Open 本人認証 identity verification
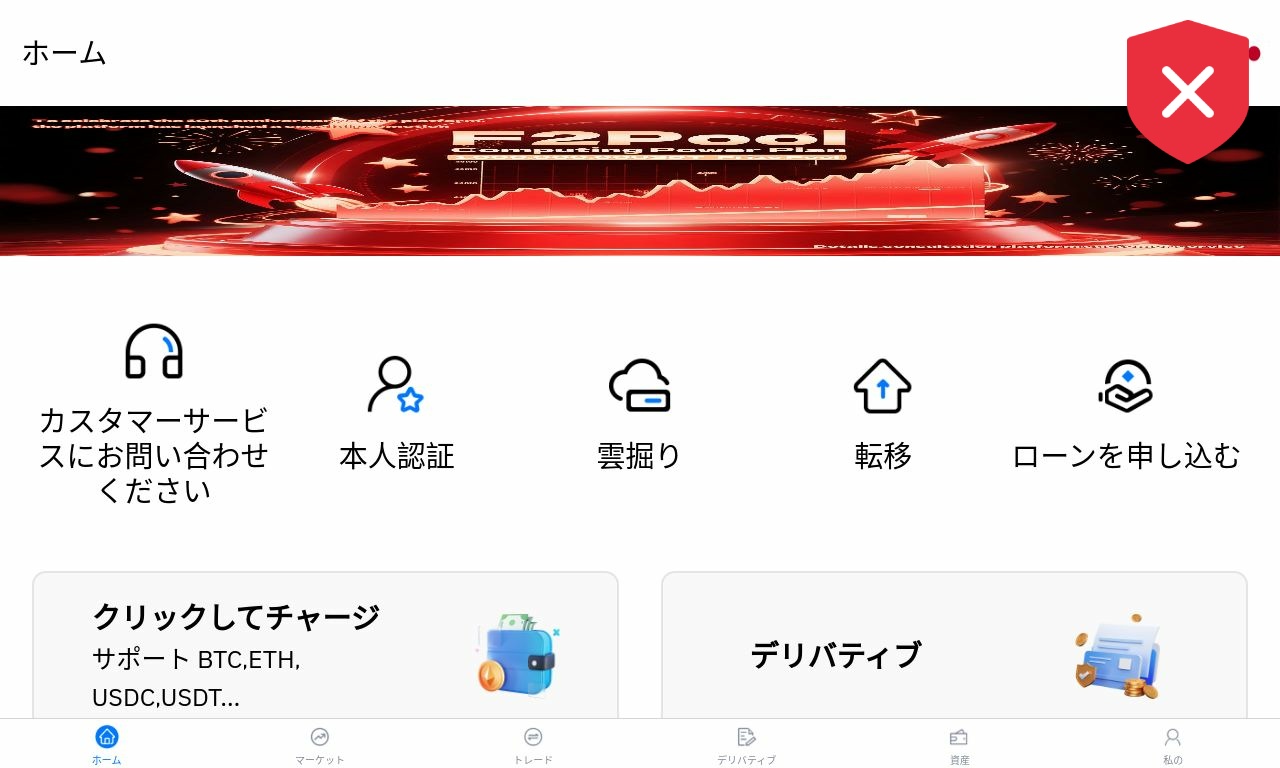 pyautogui.click(x=397, y=413)
